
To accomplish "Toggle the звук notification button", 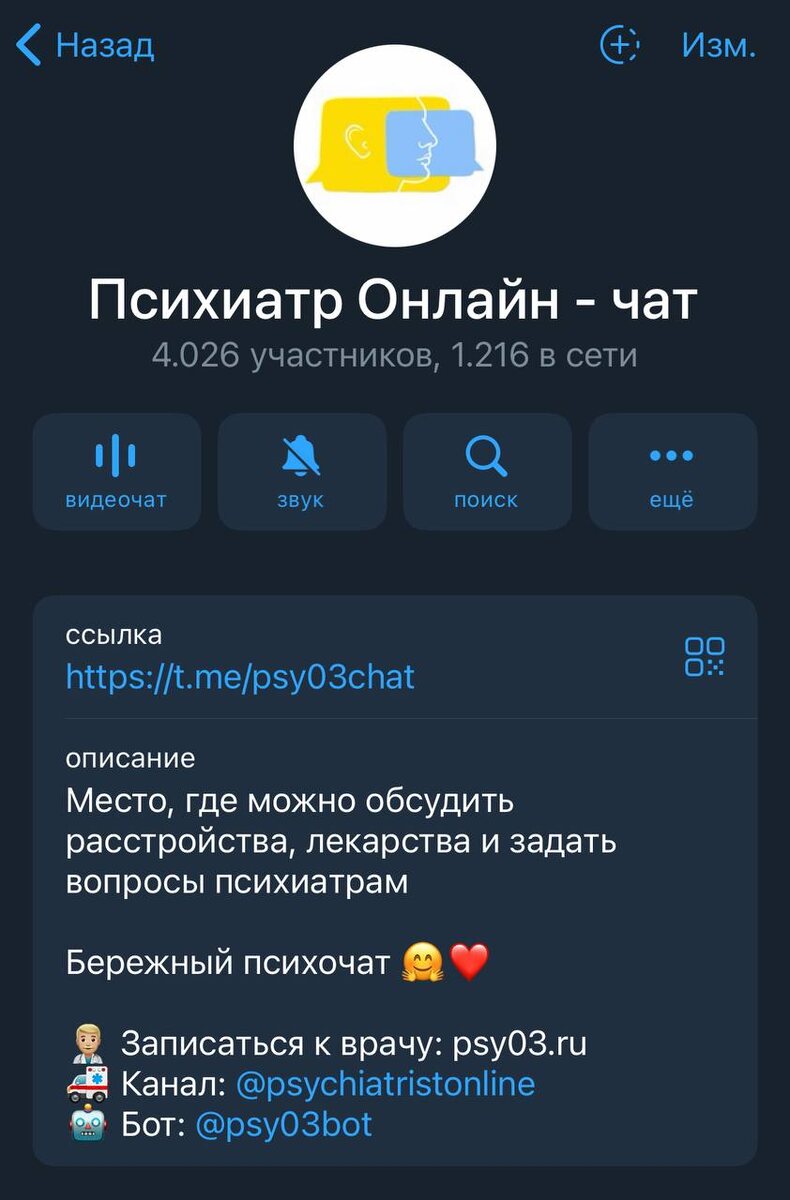I will coord(302,471).
